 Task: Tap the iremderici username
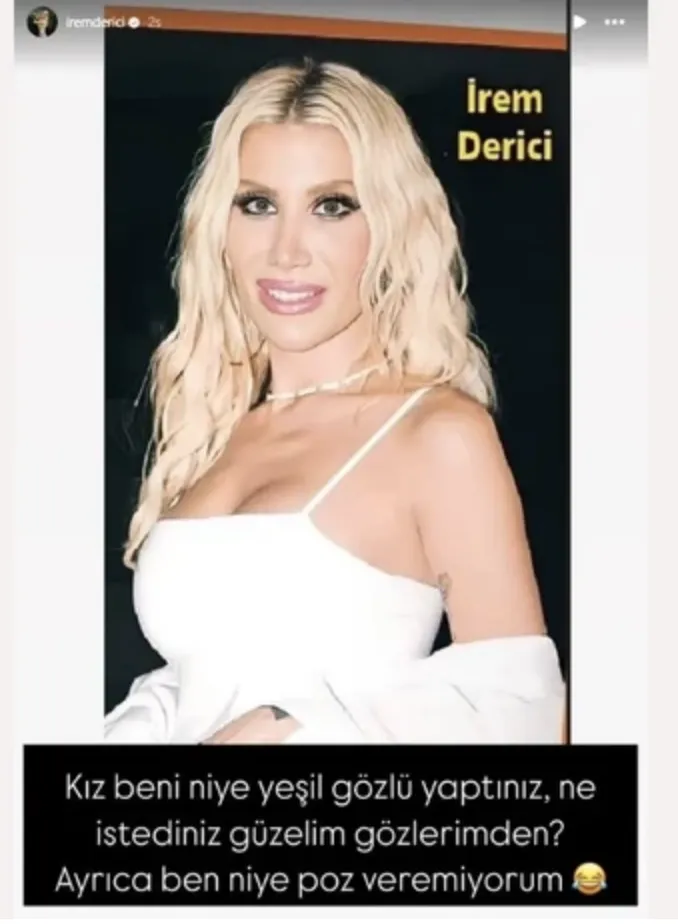pos(91,21)
